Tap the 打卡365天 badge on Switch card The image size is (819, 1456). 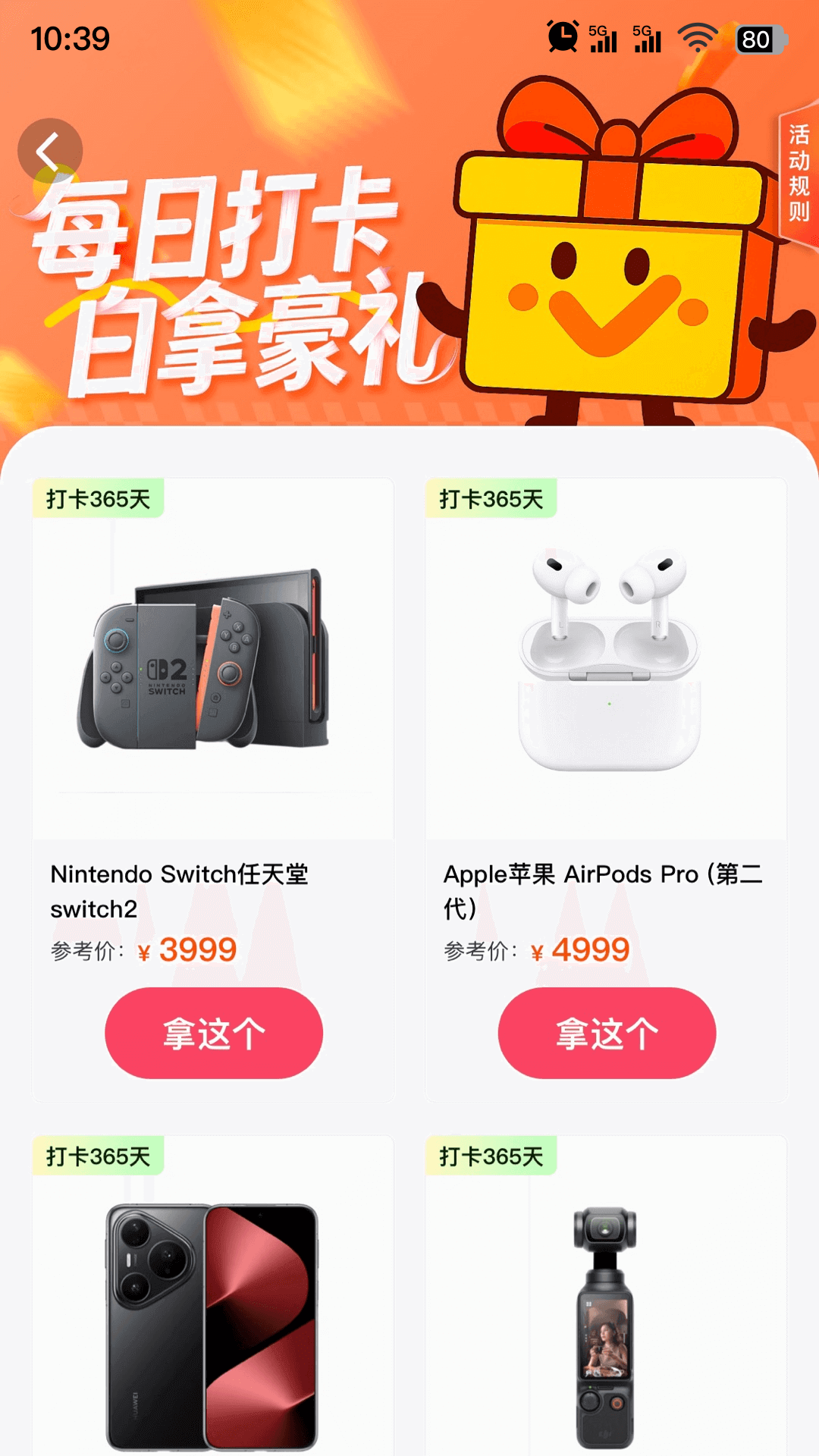pyautogui.click(x=97, y=497)
